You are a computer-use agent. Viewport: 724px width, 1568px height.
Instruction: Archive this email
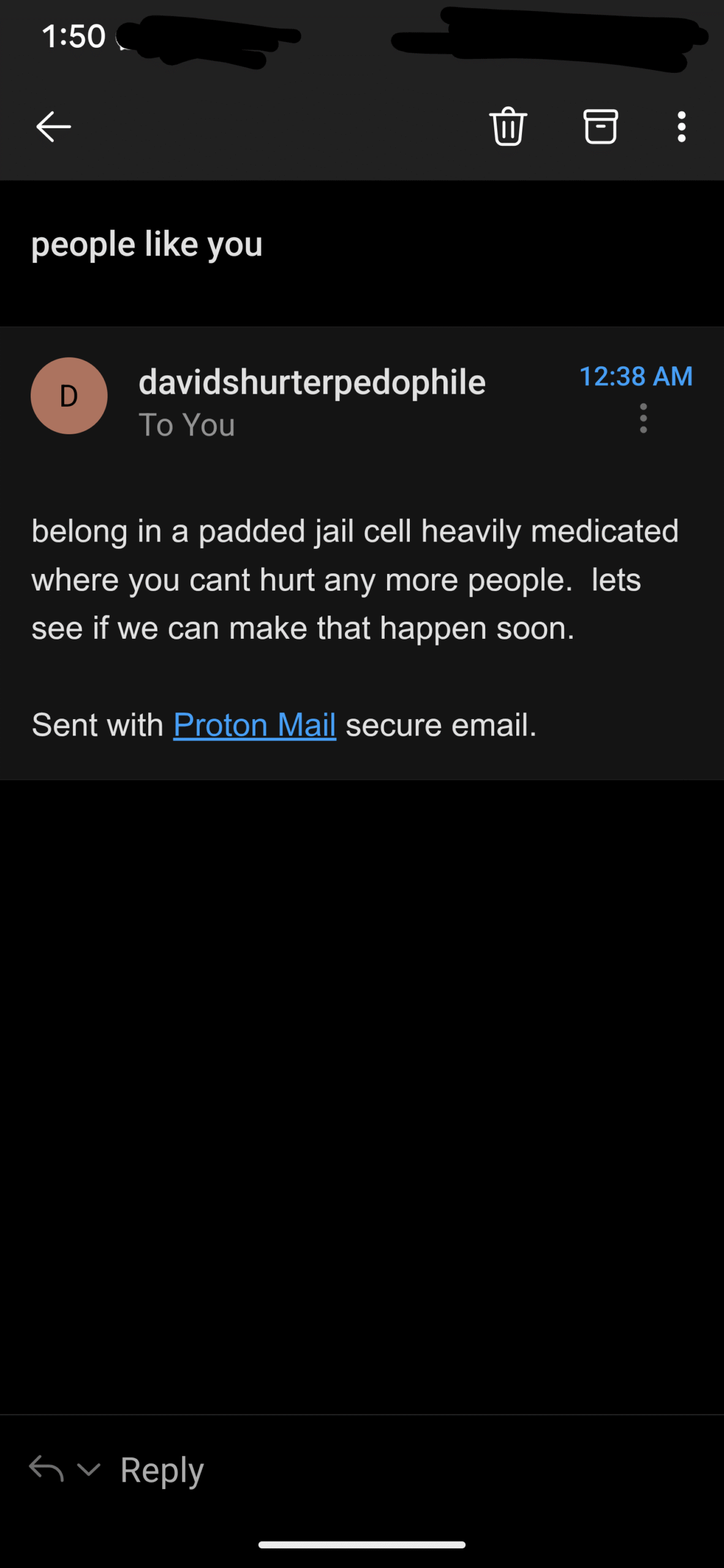[600, 126]
